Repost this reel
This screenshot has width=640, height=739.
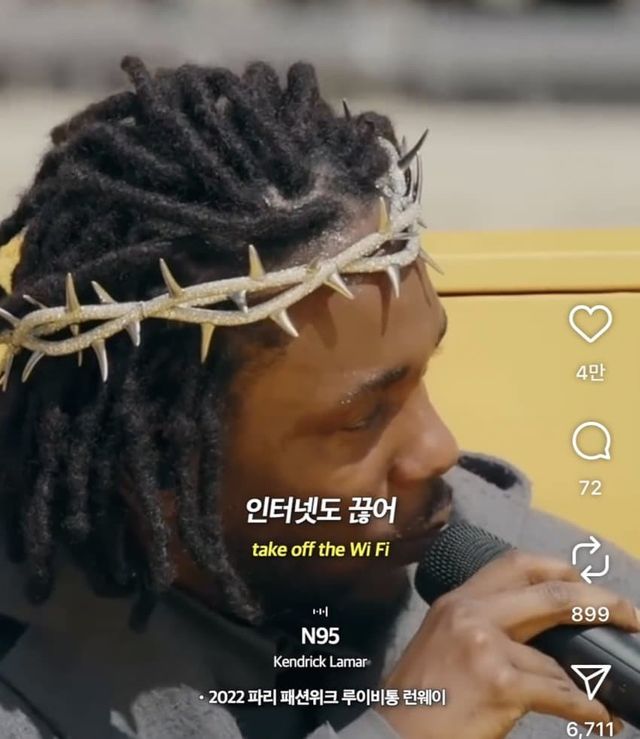590,560
